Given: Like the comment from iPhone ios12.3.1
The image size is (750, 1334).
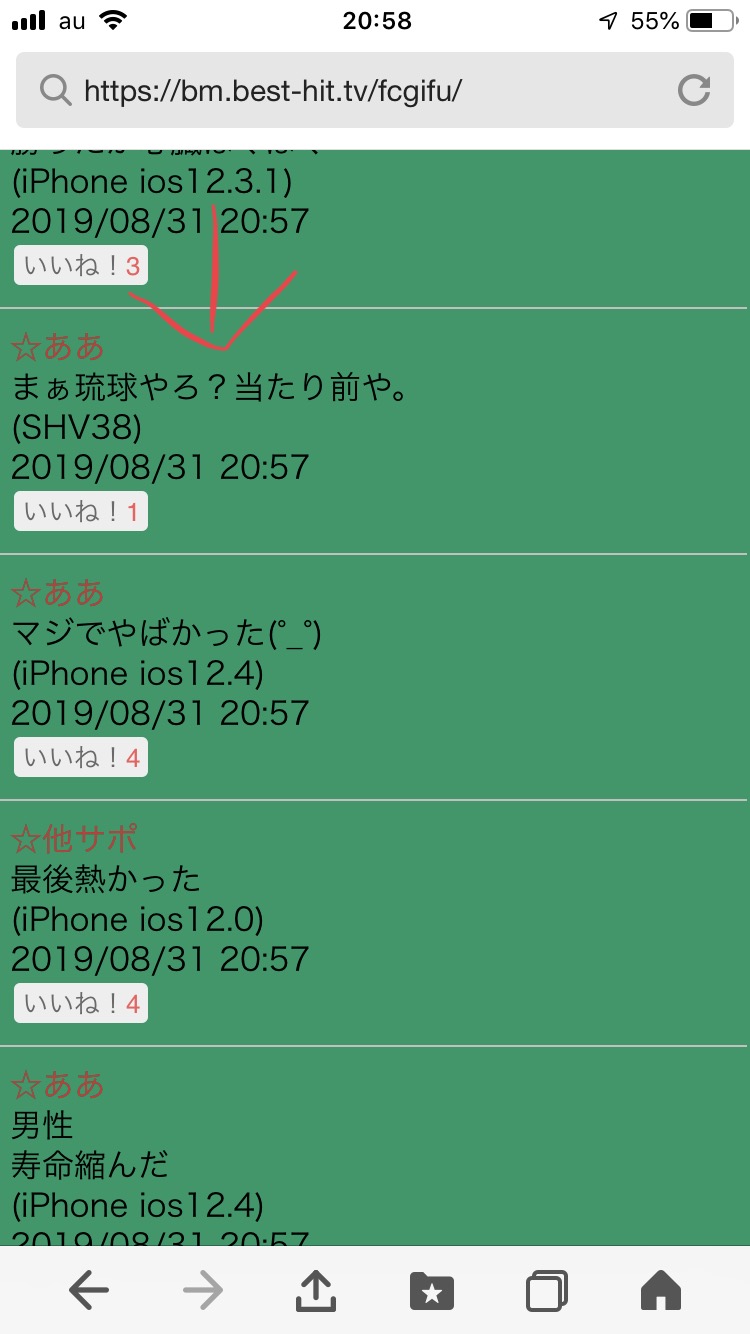Looking at the screenshot, I should tap(81, 266).
